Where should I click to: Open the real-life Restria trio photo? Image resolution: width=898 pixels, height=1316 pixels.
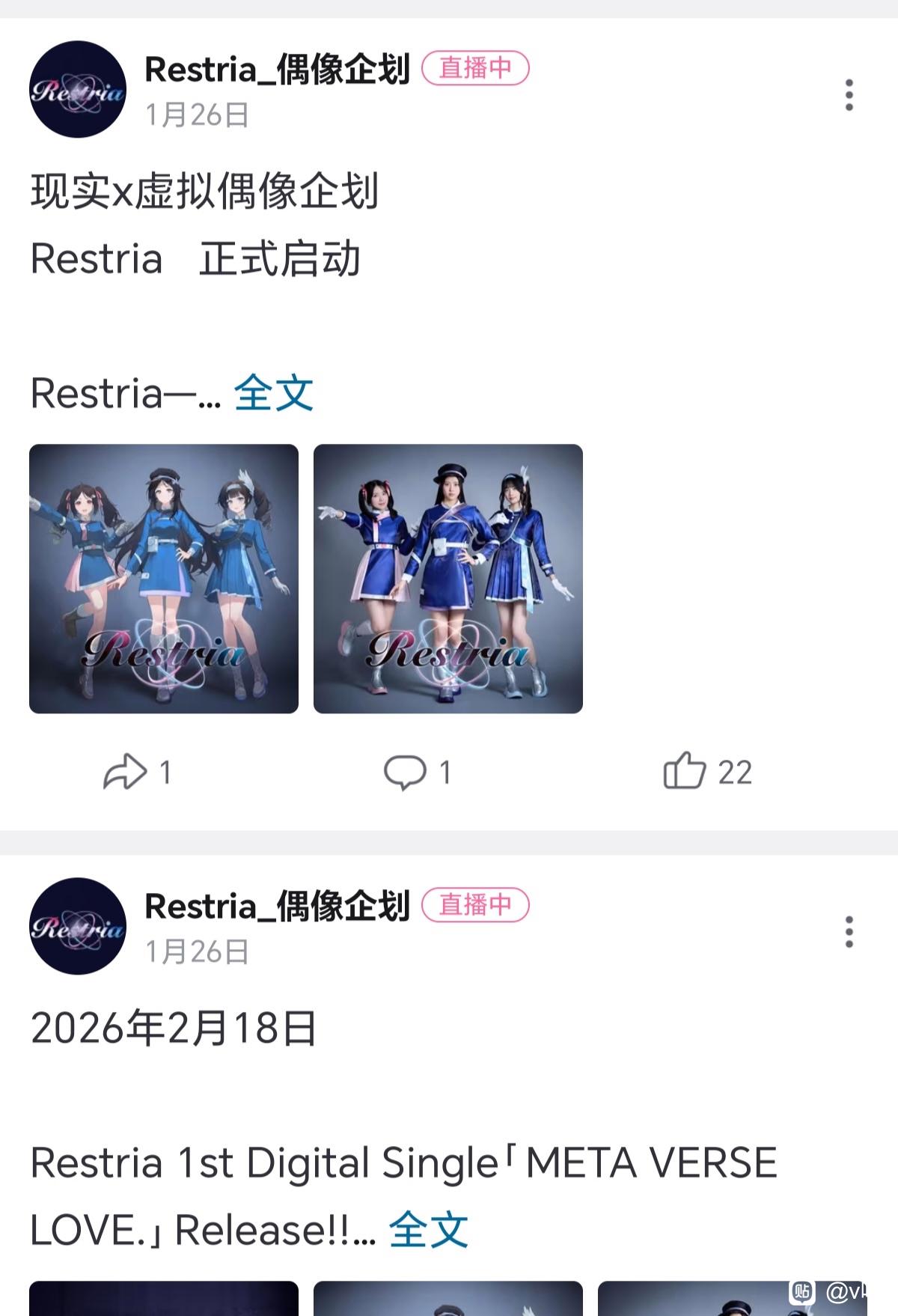448,579
